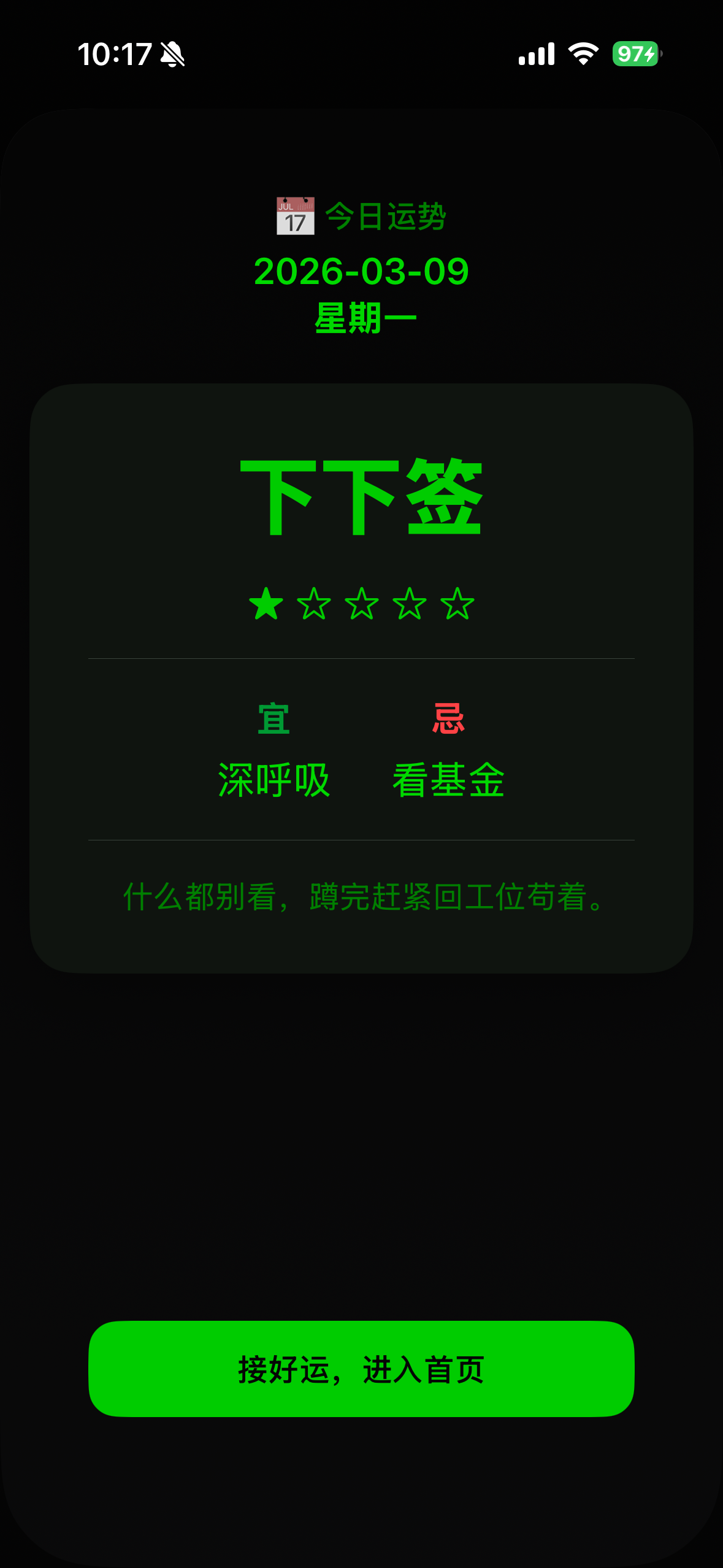Tap the 下下签 fortune card
This screenshot has height=1568, width=723.
tap(362, 496)
